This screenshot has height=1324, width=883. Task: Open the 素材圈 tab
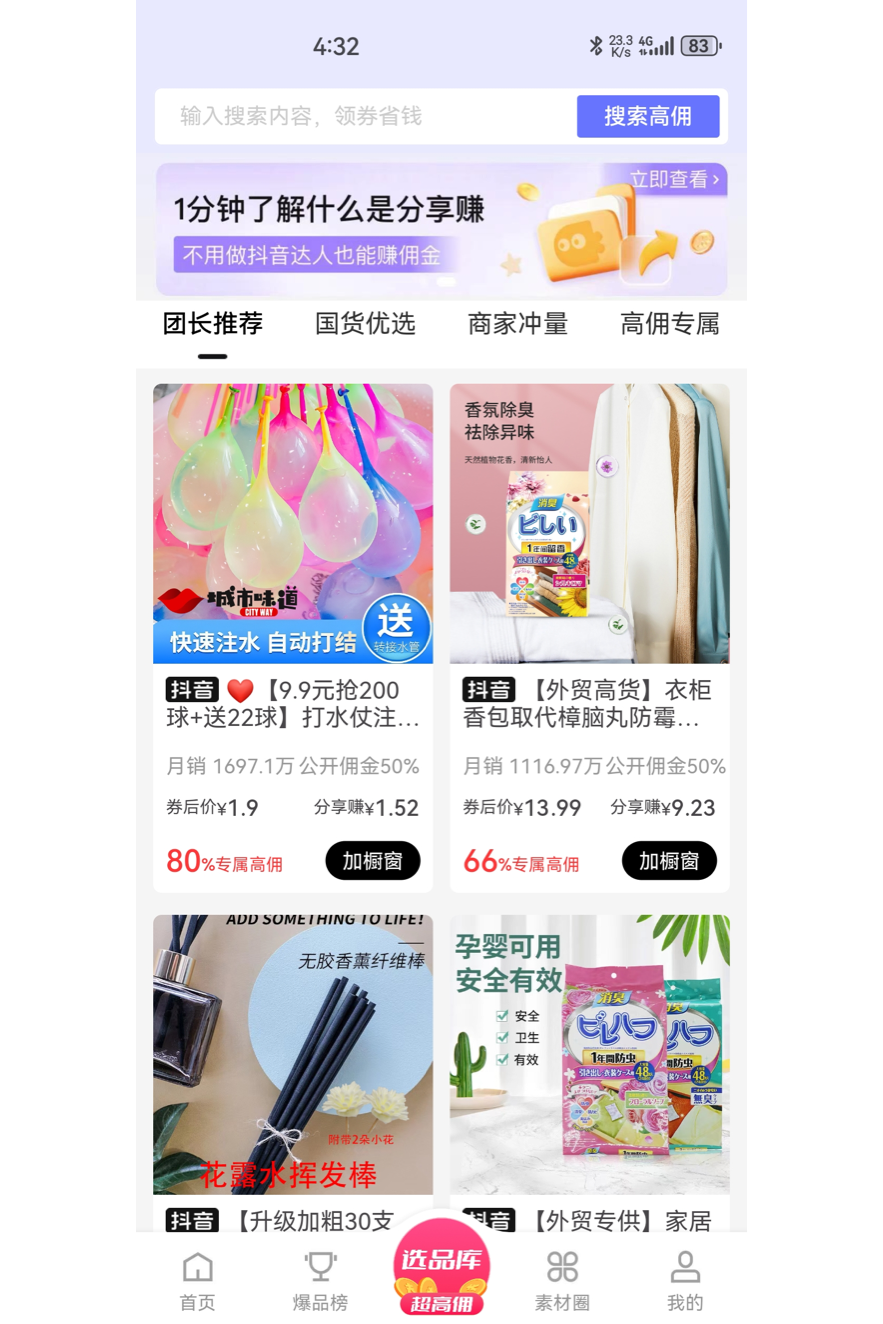[562, 1281]
